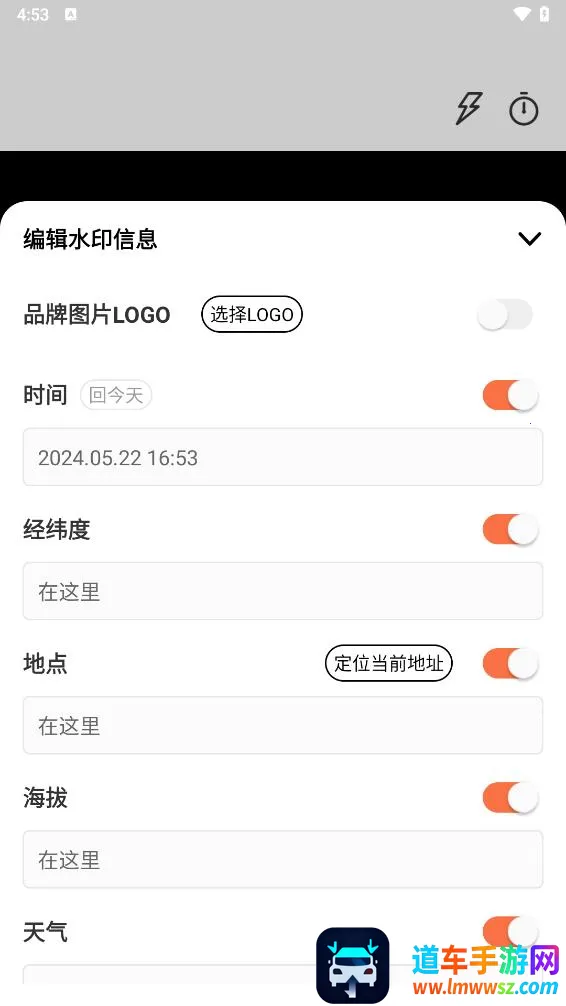Image resolution: width=566 pixels, height=1006 pixels.
Task: Tap the 地点 input field
Action: tap(283, 725)
